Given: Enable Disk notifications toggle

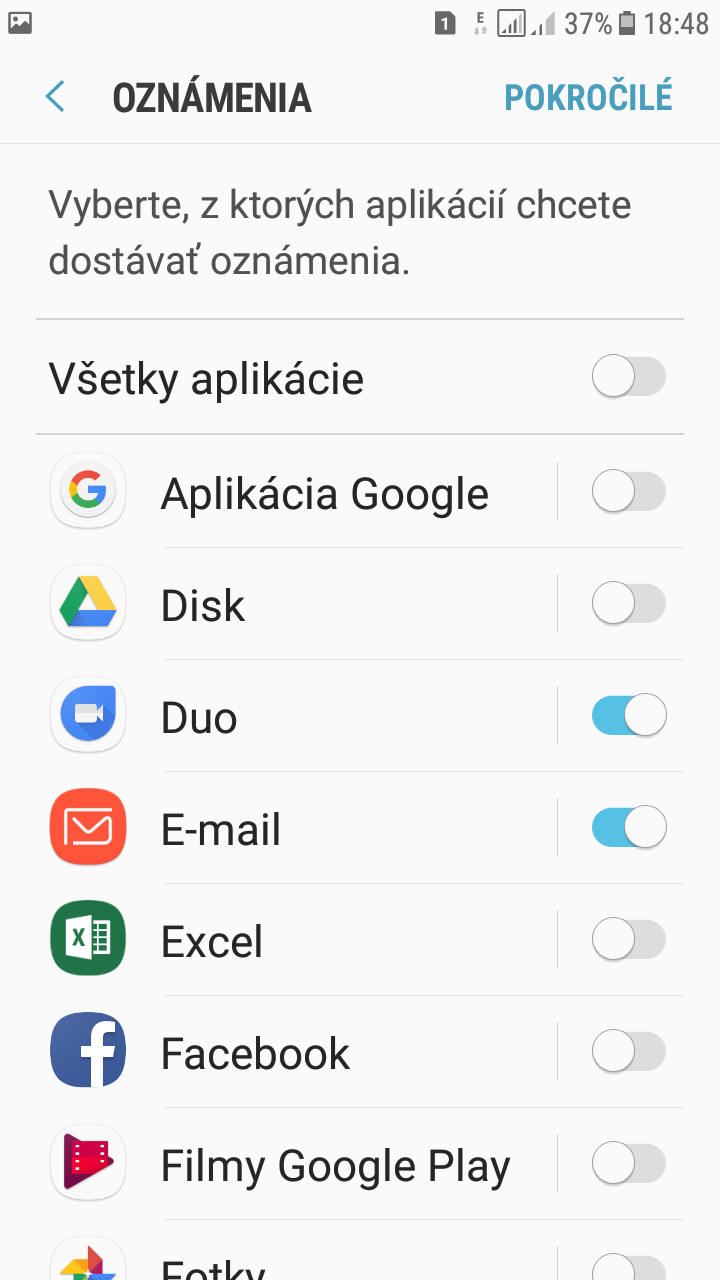Looking at the screenshot, I should point(628,604).
